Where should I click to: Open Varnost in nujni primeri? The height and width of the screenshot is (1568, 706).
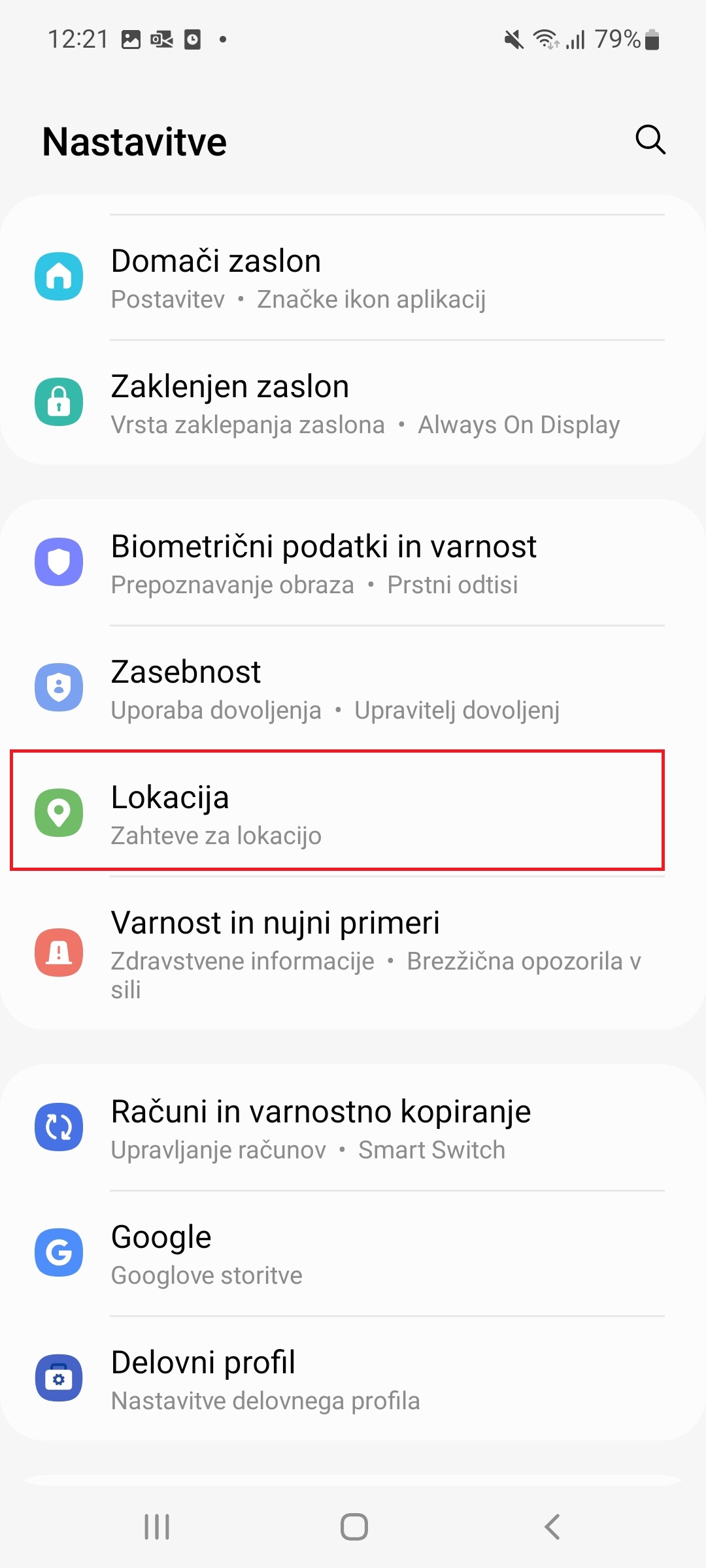click(353, 953)
